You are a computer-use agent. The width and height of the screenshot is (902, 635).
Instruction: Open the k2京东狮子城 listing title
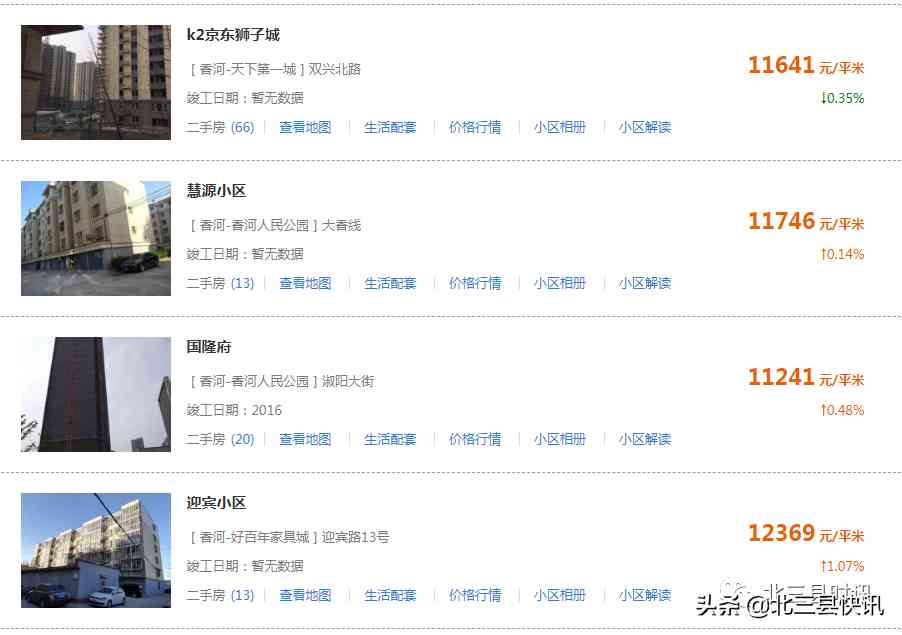[233, 35]
